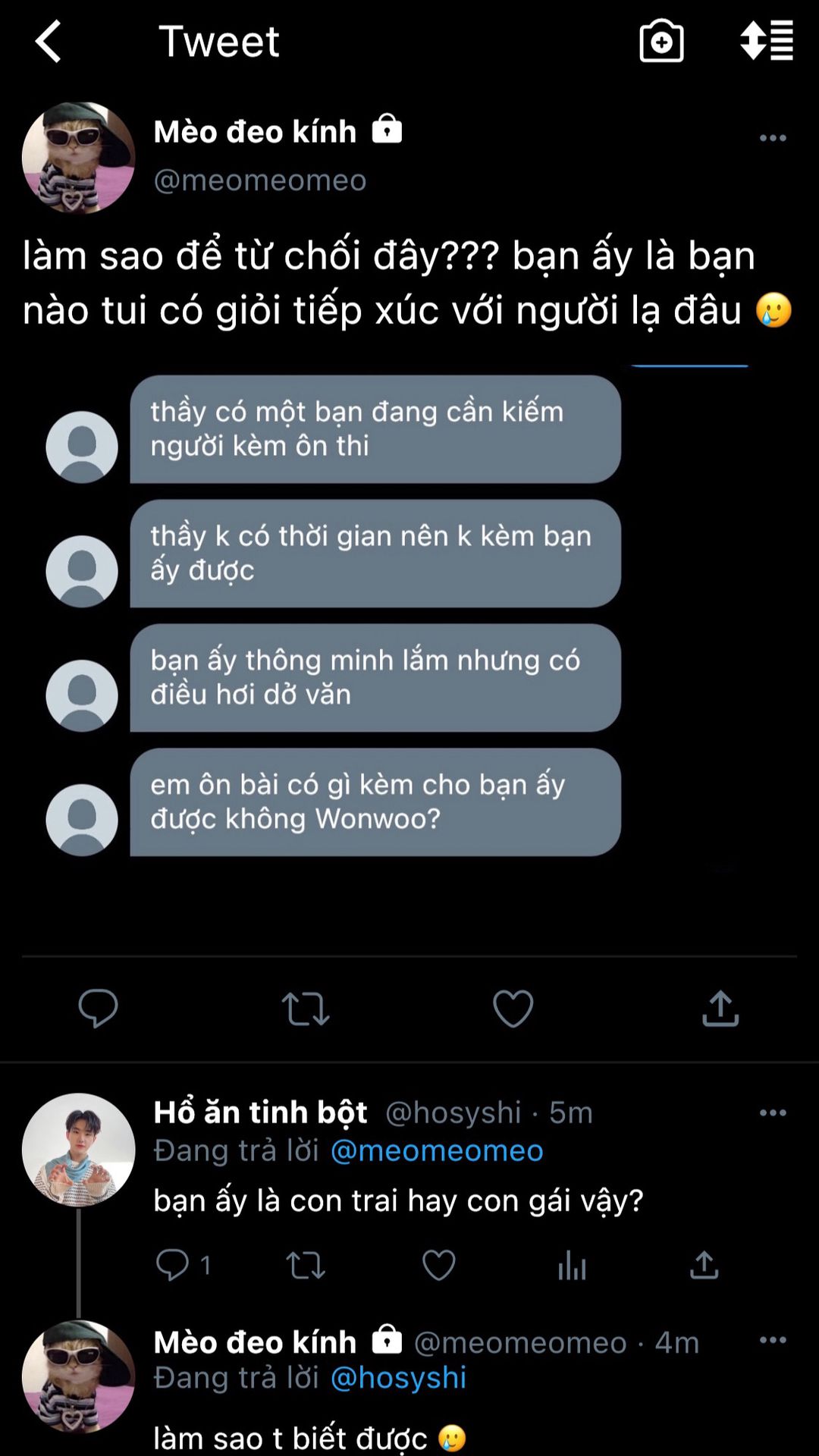Retweet the main tweet
Screen dimensions: 819x1456
tap(306, 1009)
